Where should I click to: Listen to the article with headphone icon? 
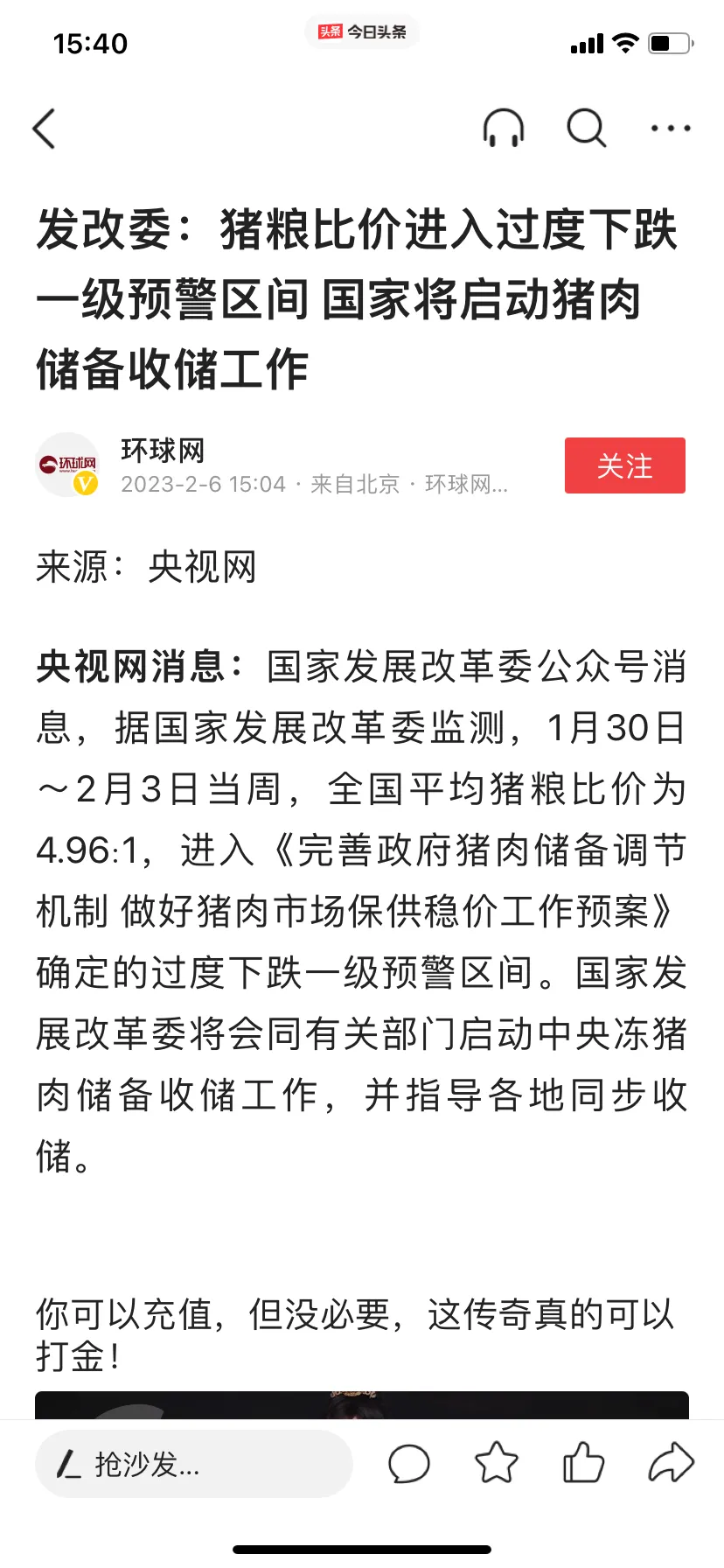504,129
